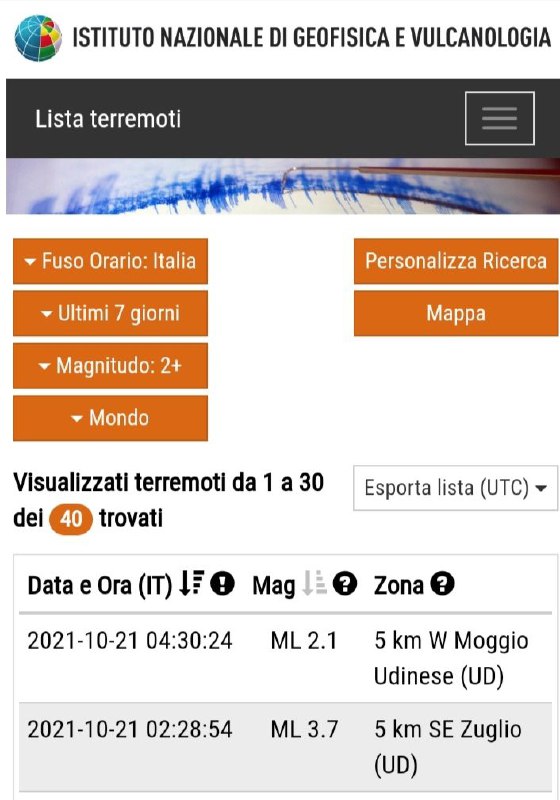Change the Magnitudo: 2+ filter
The height and width of the screenshot is (800, 560).
[x=110, y=366]
